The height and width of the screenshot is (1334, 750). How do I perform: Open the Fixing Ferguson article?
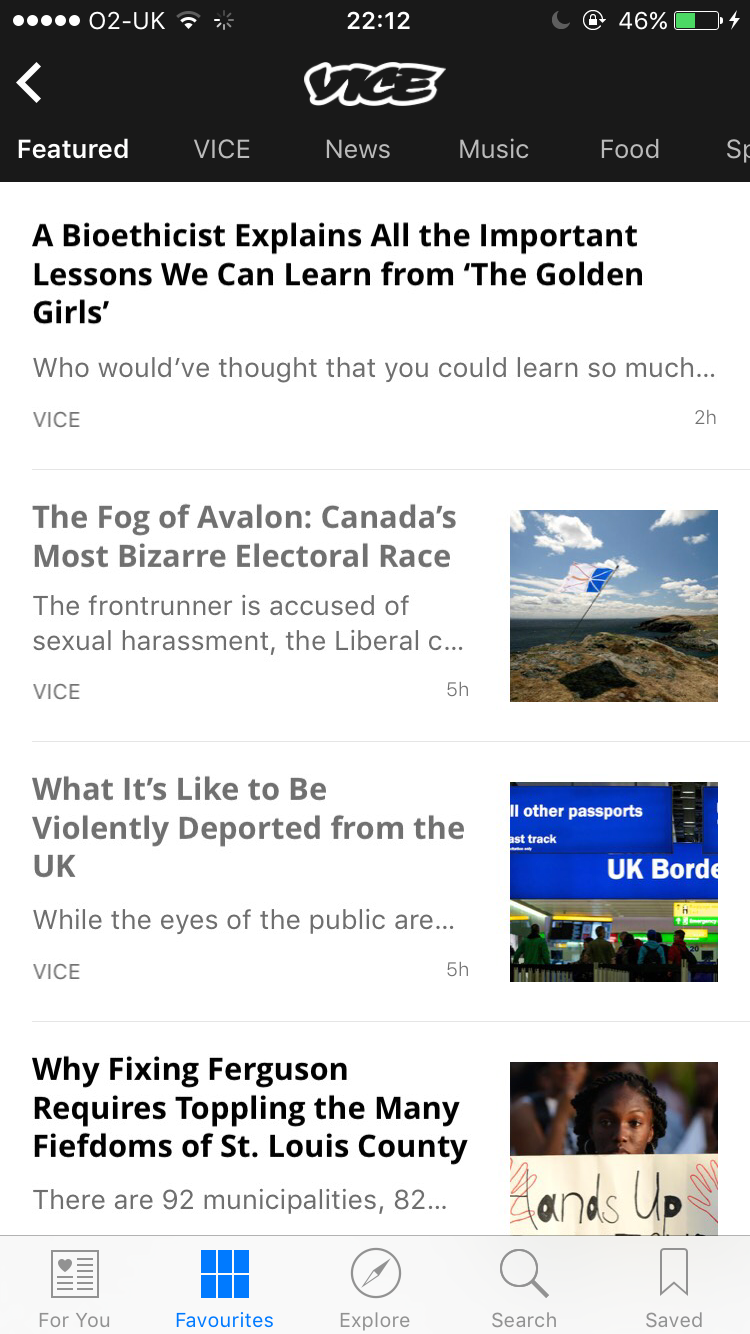coord(249,1107)
